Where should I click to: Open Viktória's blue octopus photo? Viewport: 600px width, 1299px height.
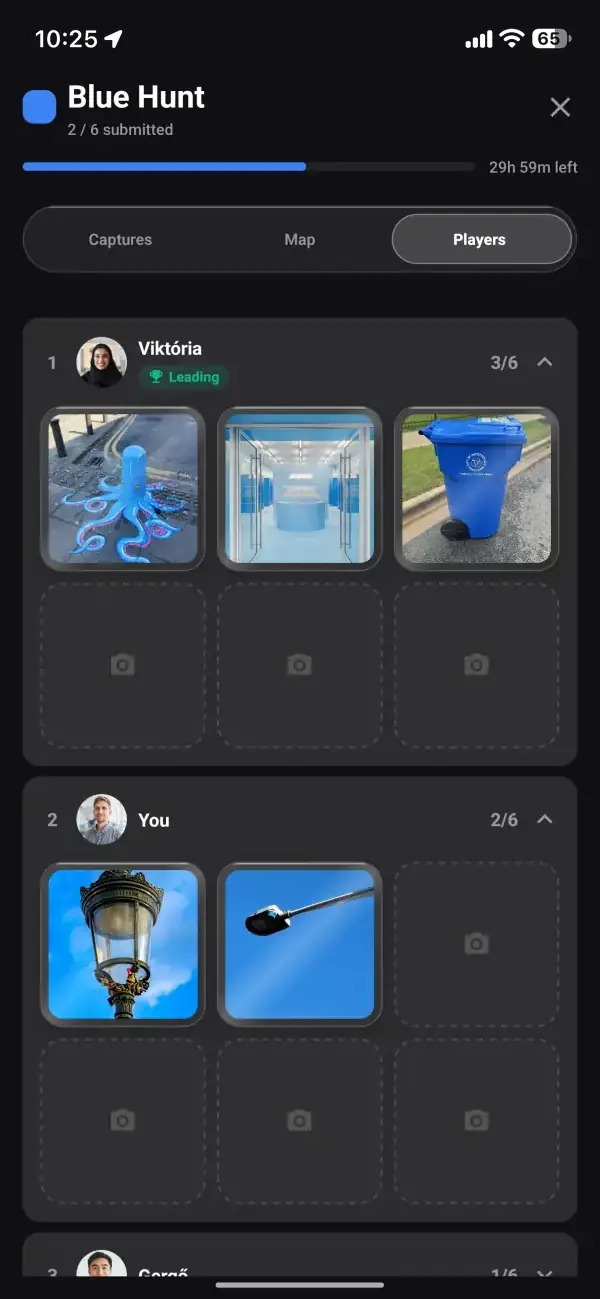[x=123, y=488]
